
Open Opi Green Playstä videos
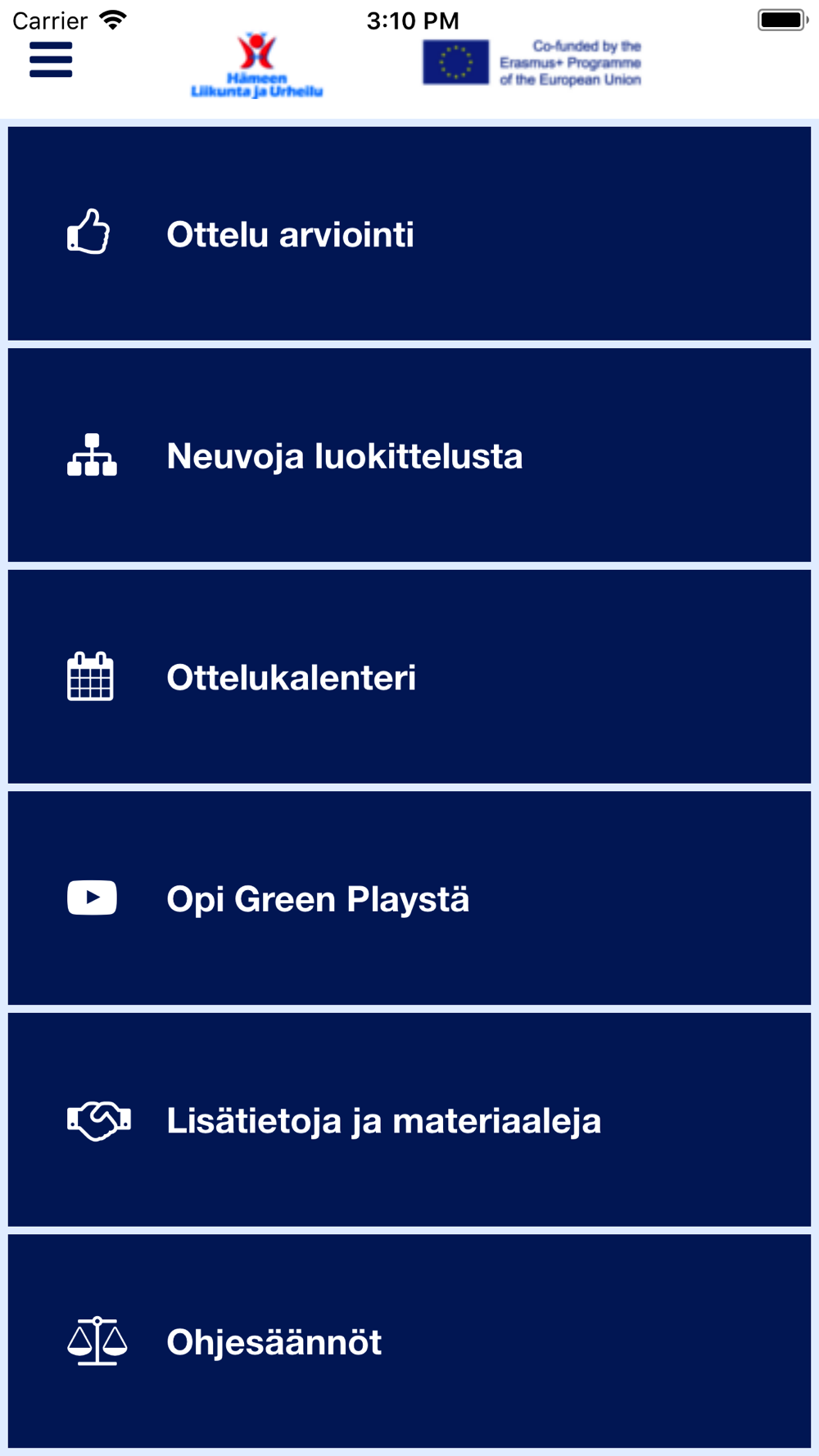(409, 898)
